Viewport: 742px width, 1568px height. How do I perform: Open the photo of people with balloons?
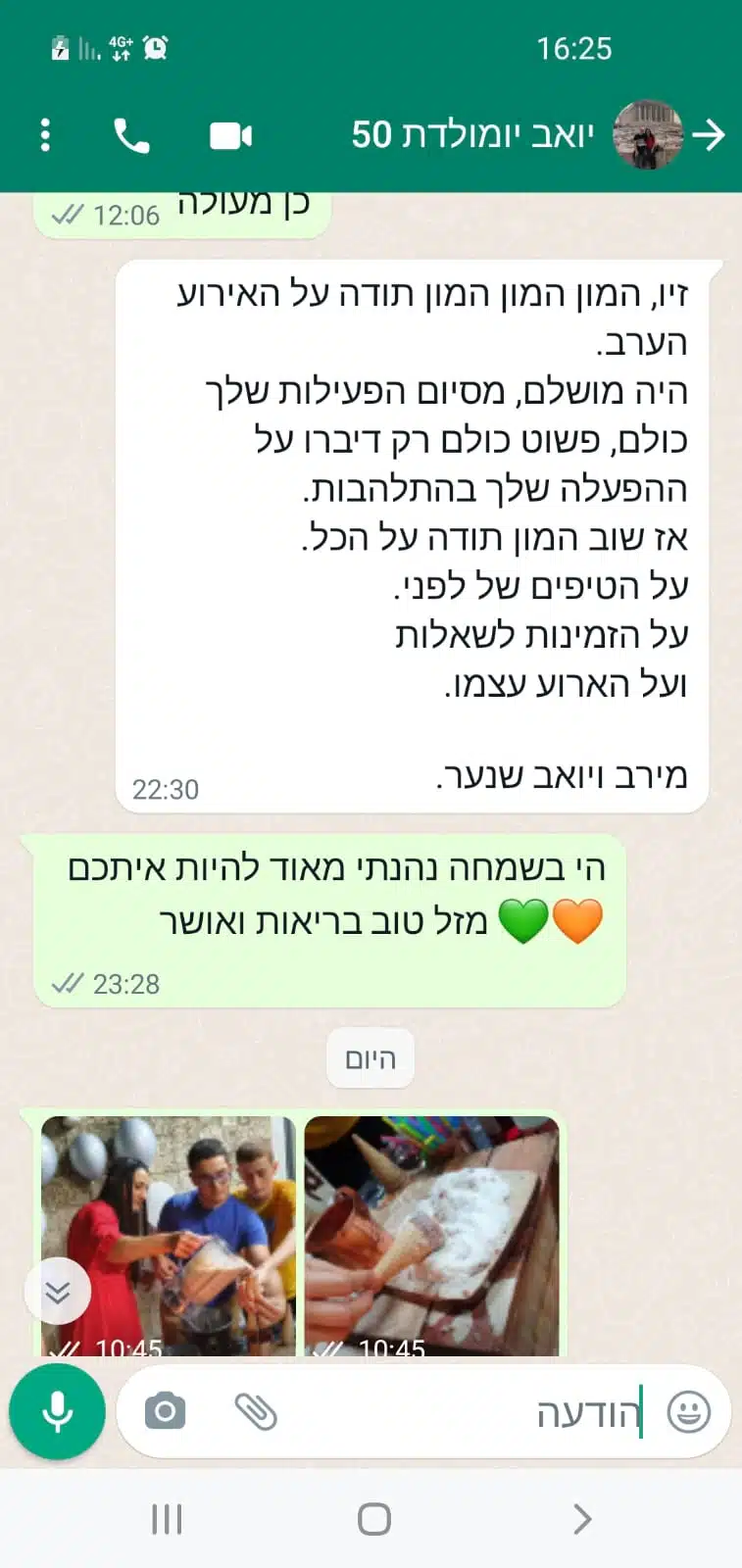168,1236
